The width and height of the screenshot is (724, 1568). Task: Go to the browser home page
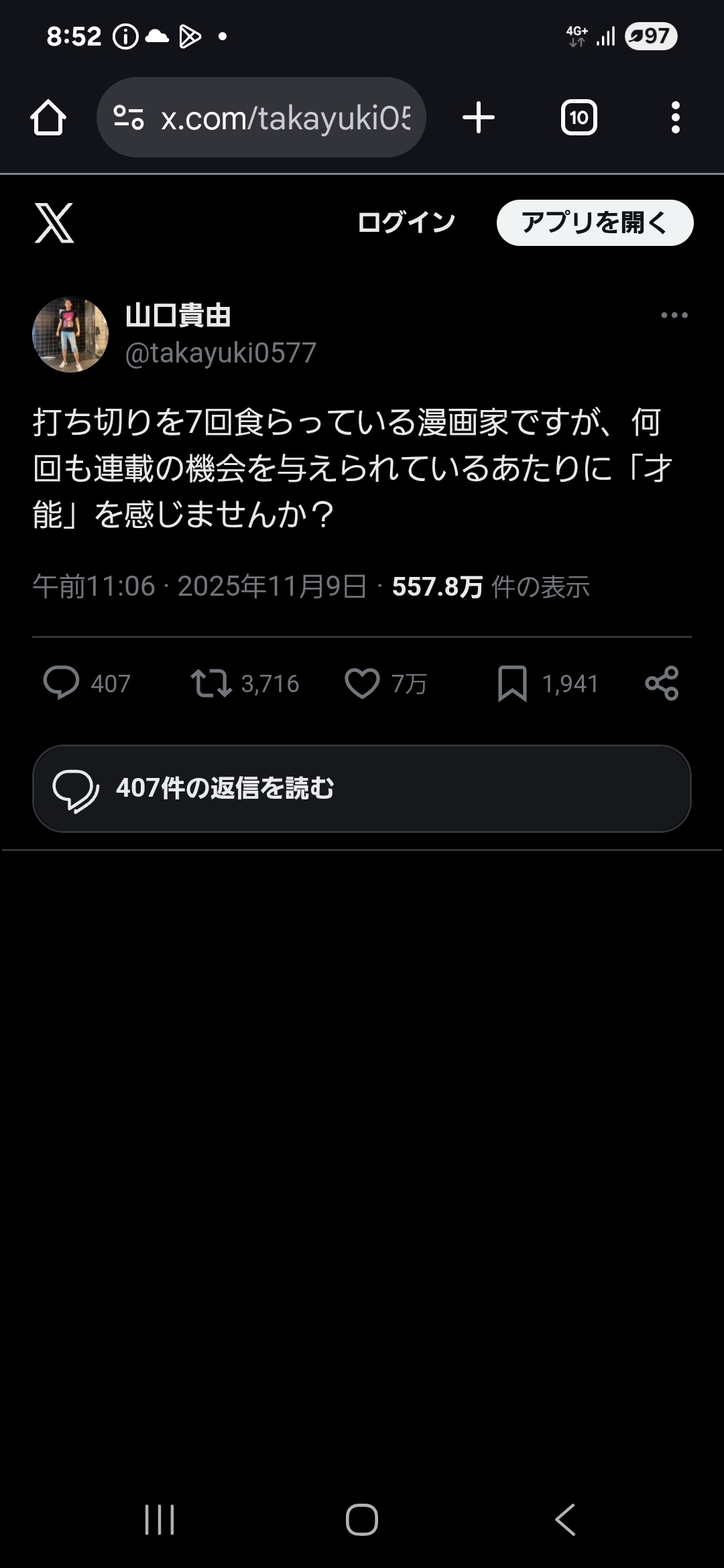tap(48, 118)
